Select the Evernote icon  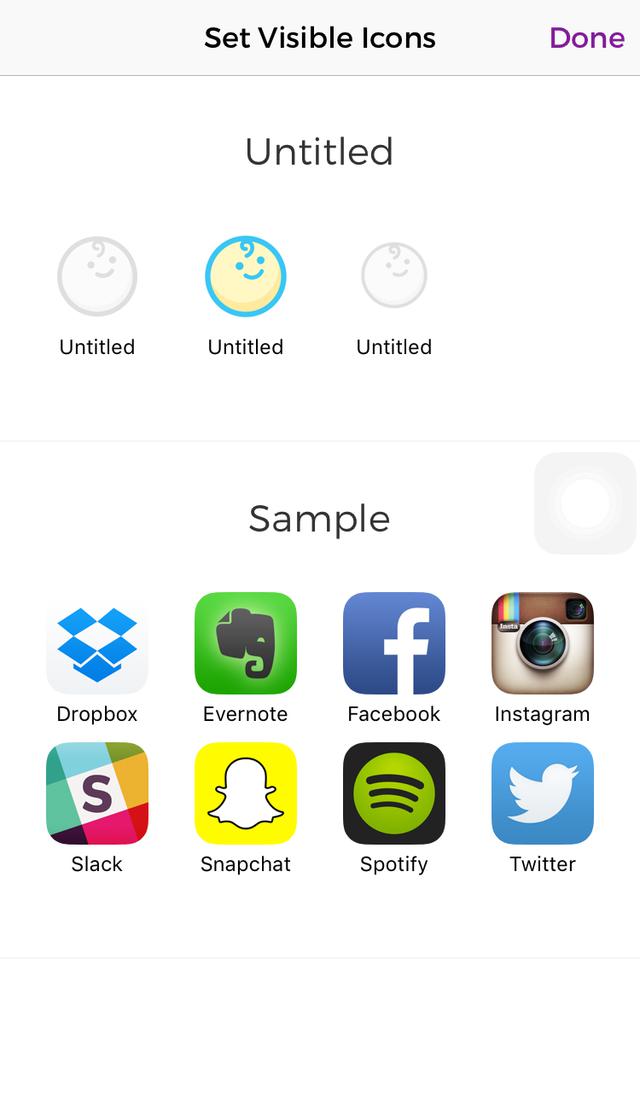(246, 644)
